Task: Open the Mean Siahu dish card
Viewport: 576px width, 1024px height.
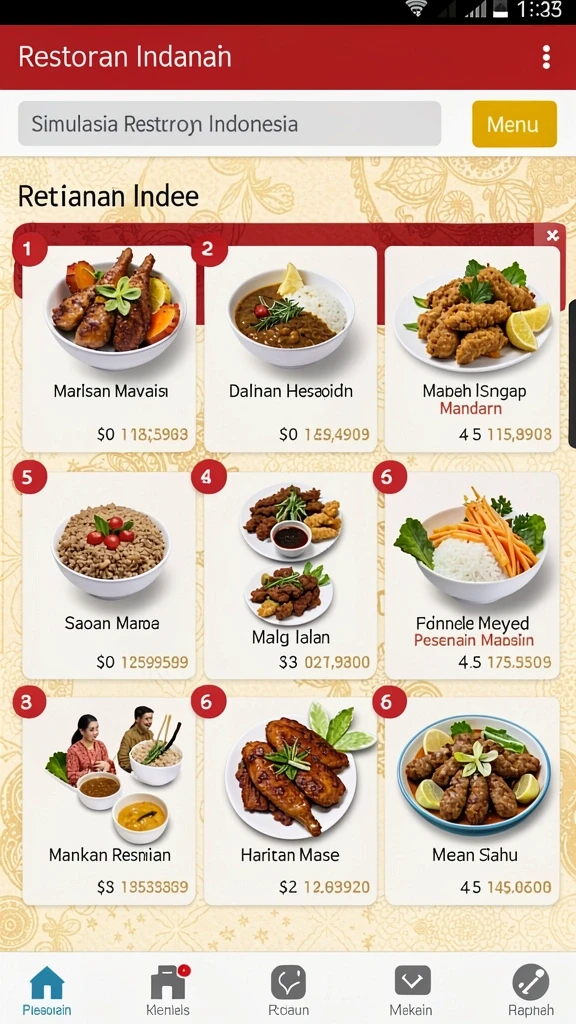Action: tap(472, 801)
